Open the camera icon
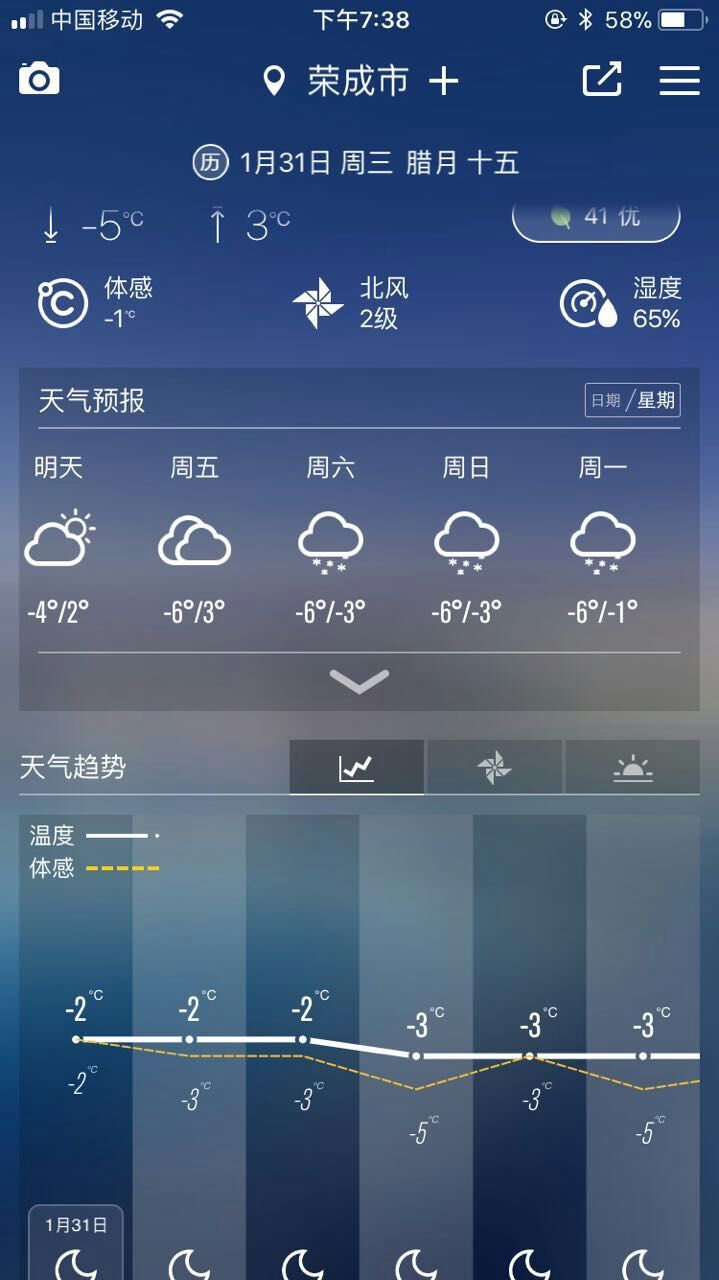Screen dimensions: 719x1280 (x=39, y=79)
